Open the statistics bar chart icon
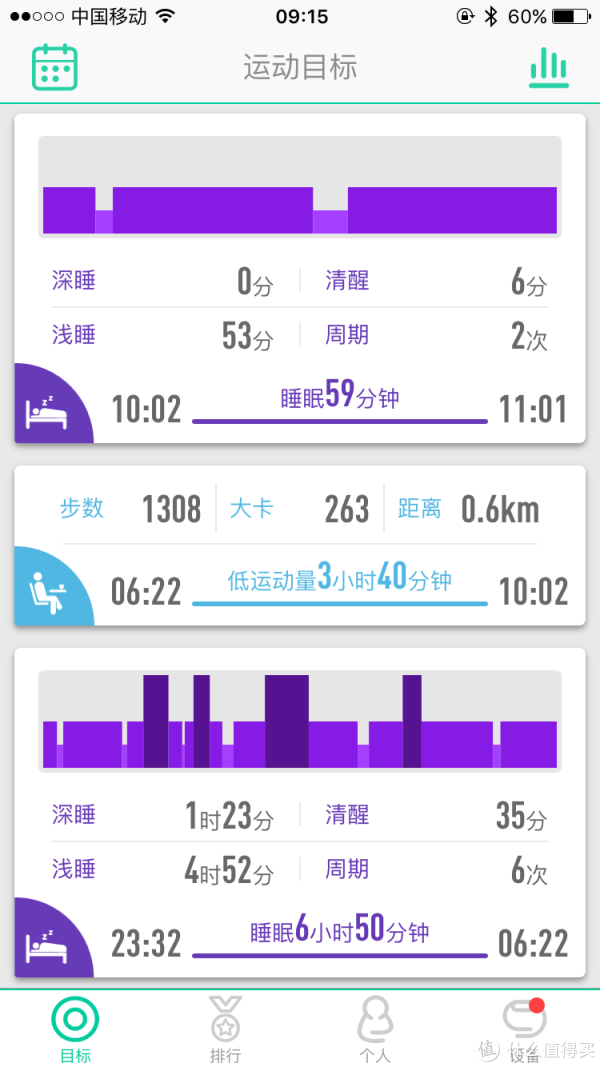The width and height of the screenshot is (600, 1067). (549, 67)
